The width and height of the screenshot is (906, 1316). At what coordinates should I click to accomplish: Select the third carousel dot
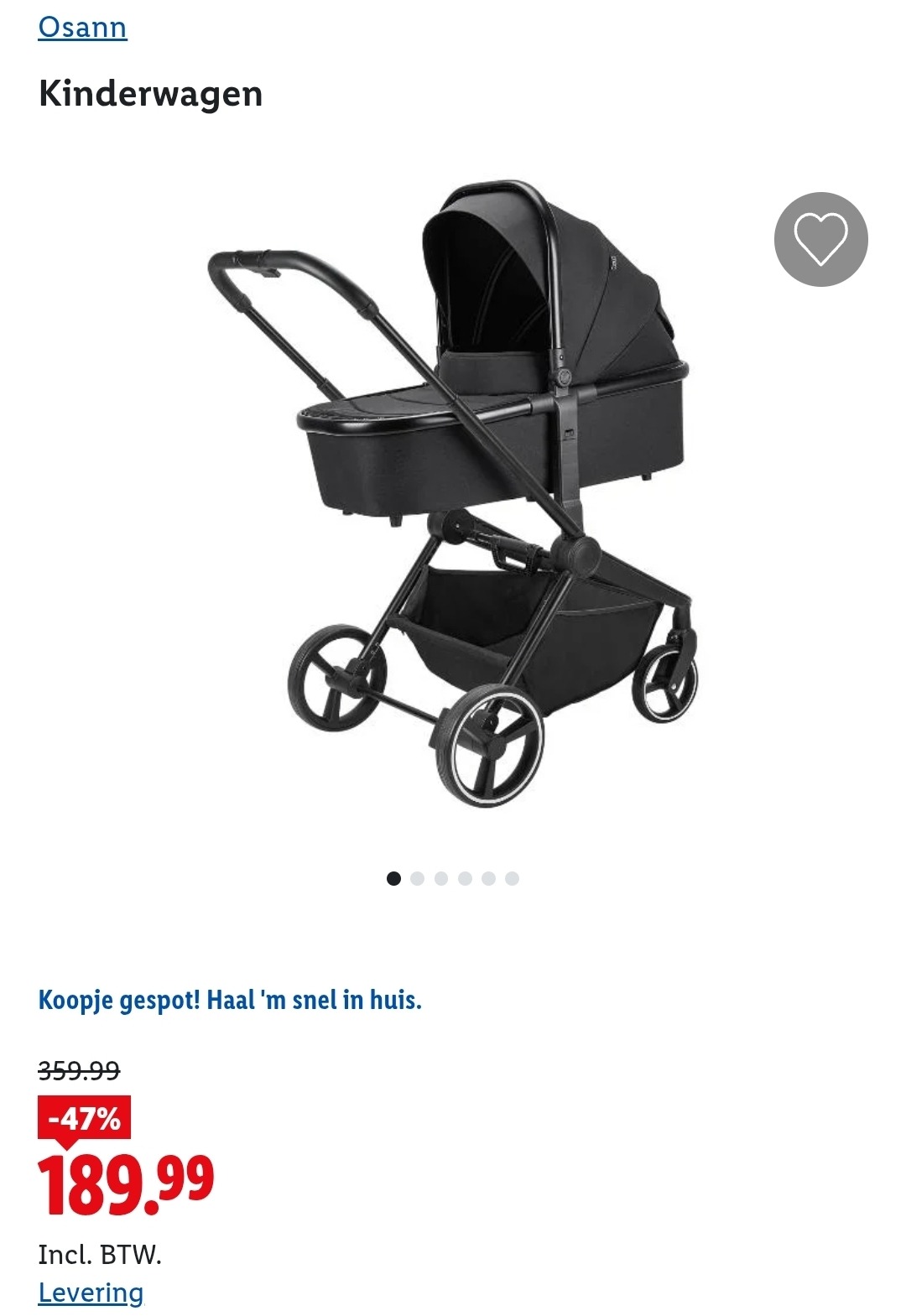click(x=440, y=876)
